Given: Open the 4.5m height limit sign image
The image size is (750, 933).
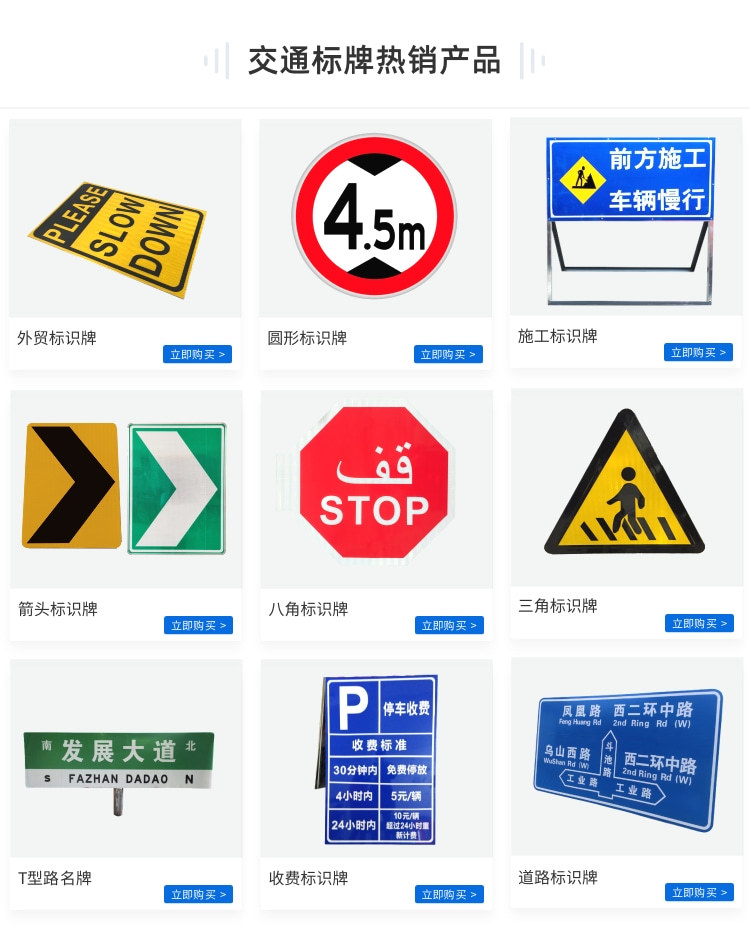Looking at the screenshot, I should point(375,217).
